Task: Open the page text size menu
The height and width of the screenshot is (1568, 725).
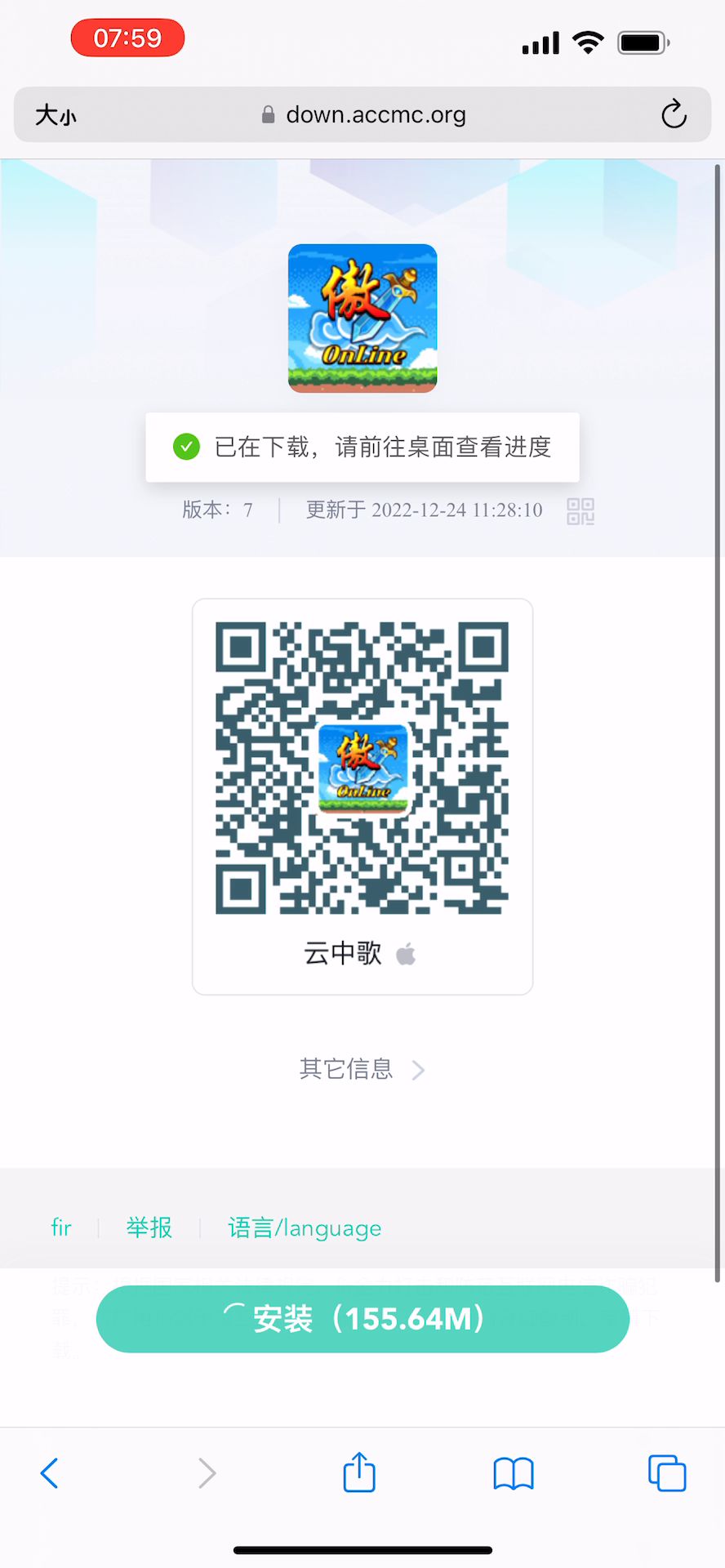Action: coord(56,115)
